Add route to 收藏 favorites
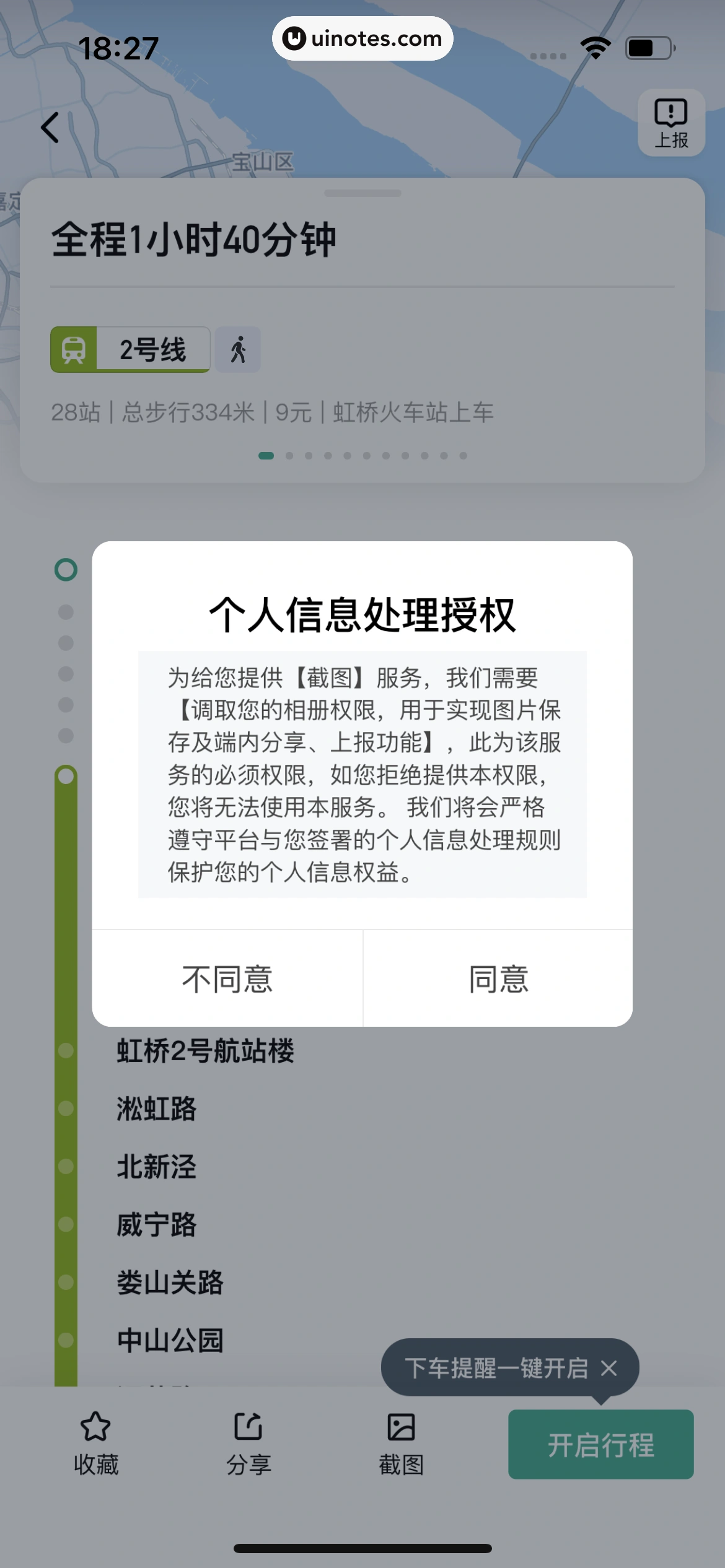This screenshot has width=725, height=1568. tap(96, 1444)
